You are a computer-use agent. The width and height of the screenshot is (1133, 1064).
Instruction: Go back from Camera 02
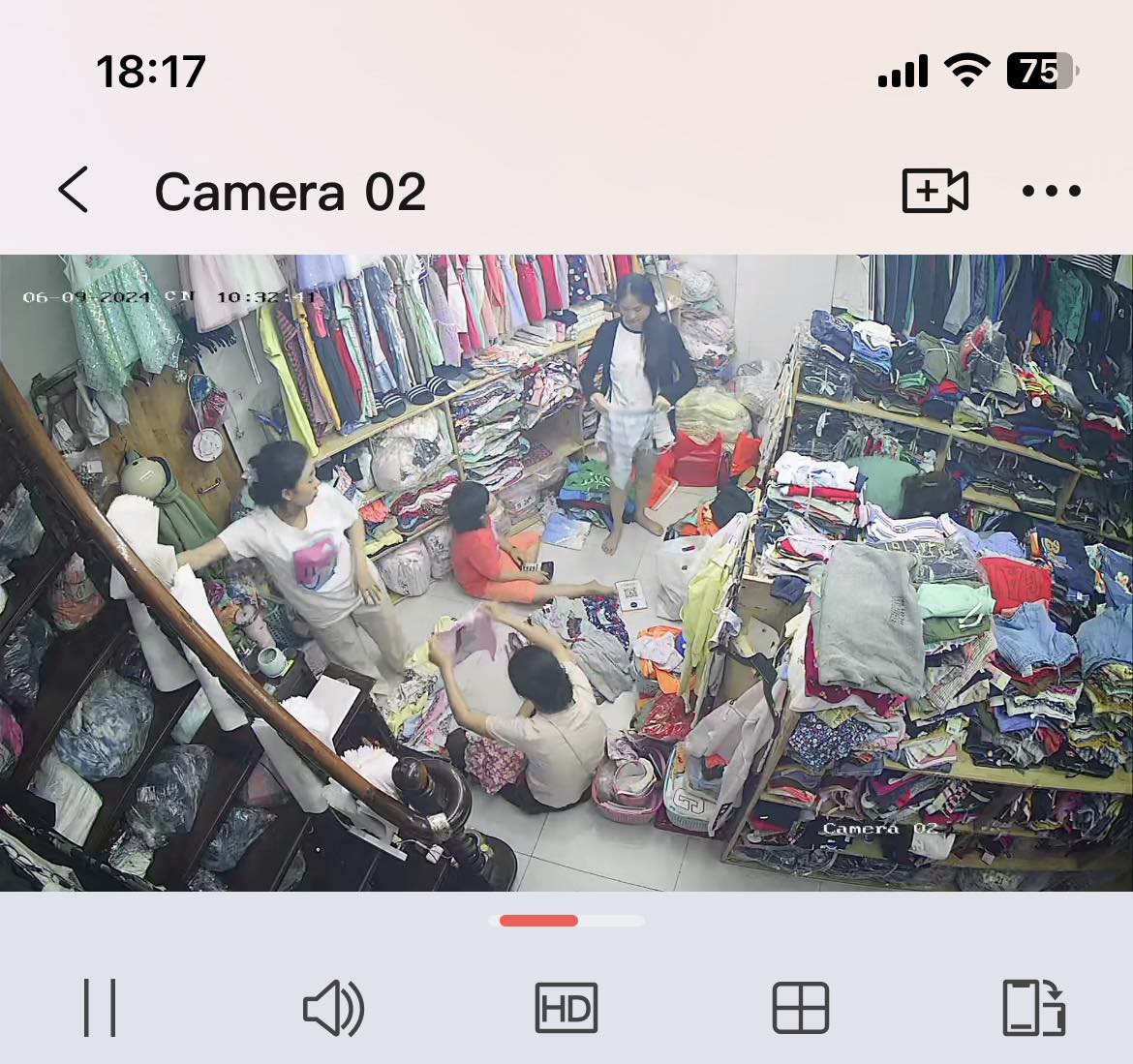click(x=75, y=190)
